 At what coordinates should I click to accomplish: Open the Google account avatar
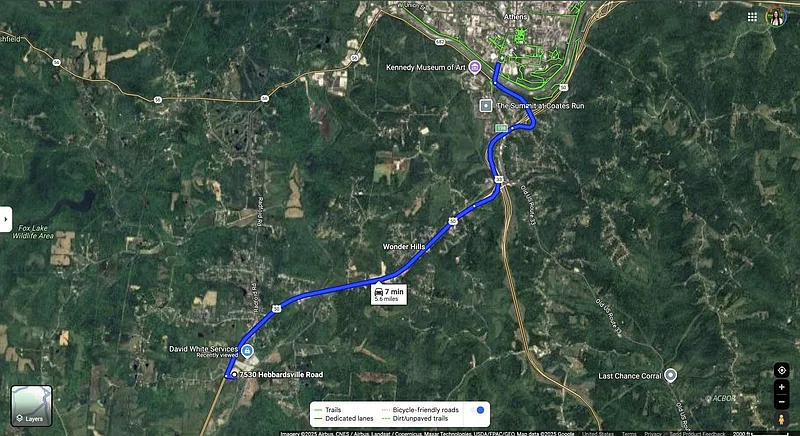coord(776,16)
